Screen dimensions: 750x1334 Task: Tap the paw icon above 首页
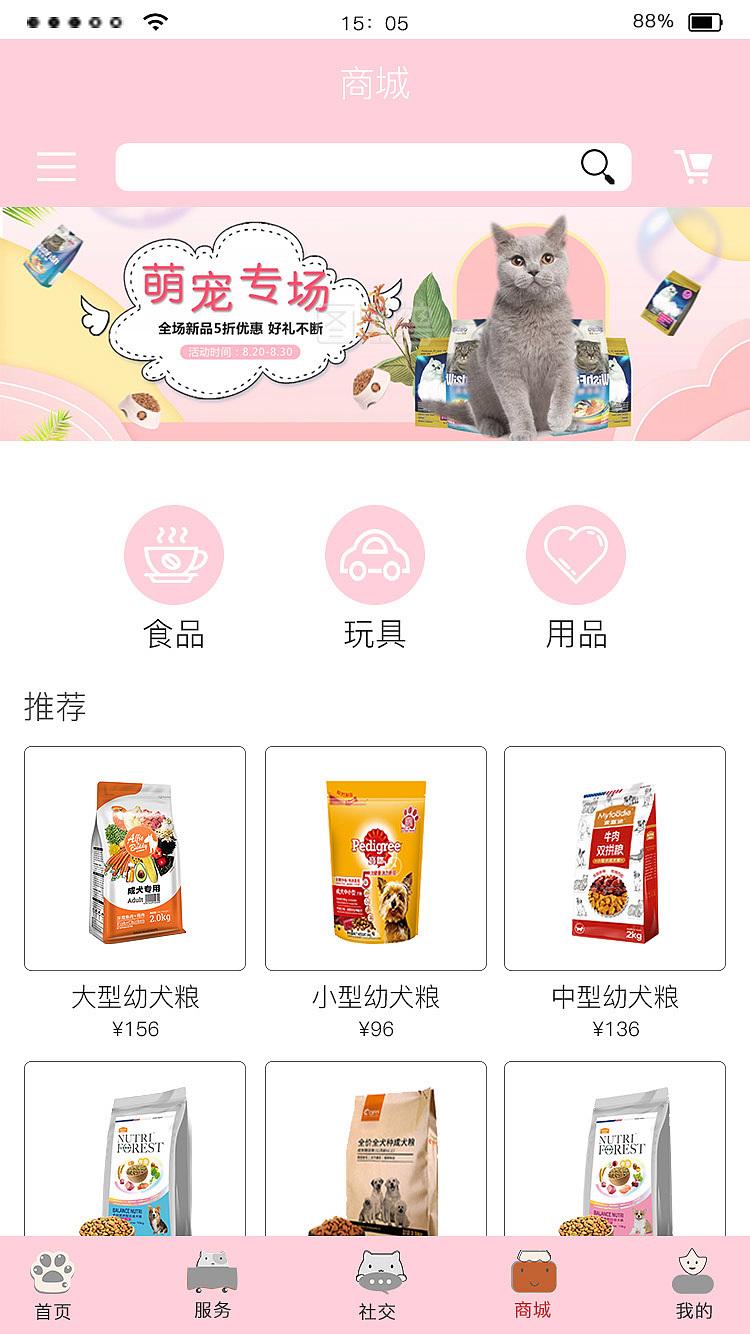click(x=55, y=1268)
